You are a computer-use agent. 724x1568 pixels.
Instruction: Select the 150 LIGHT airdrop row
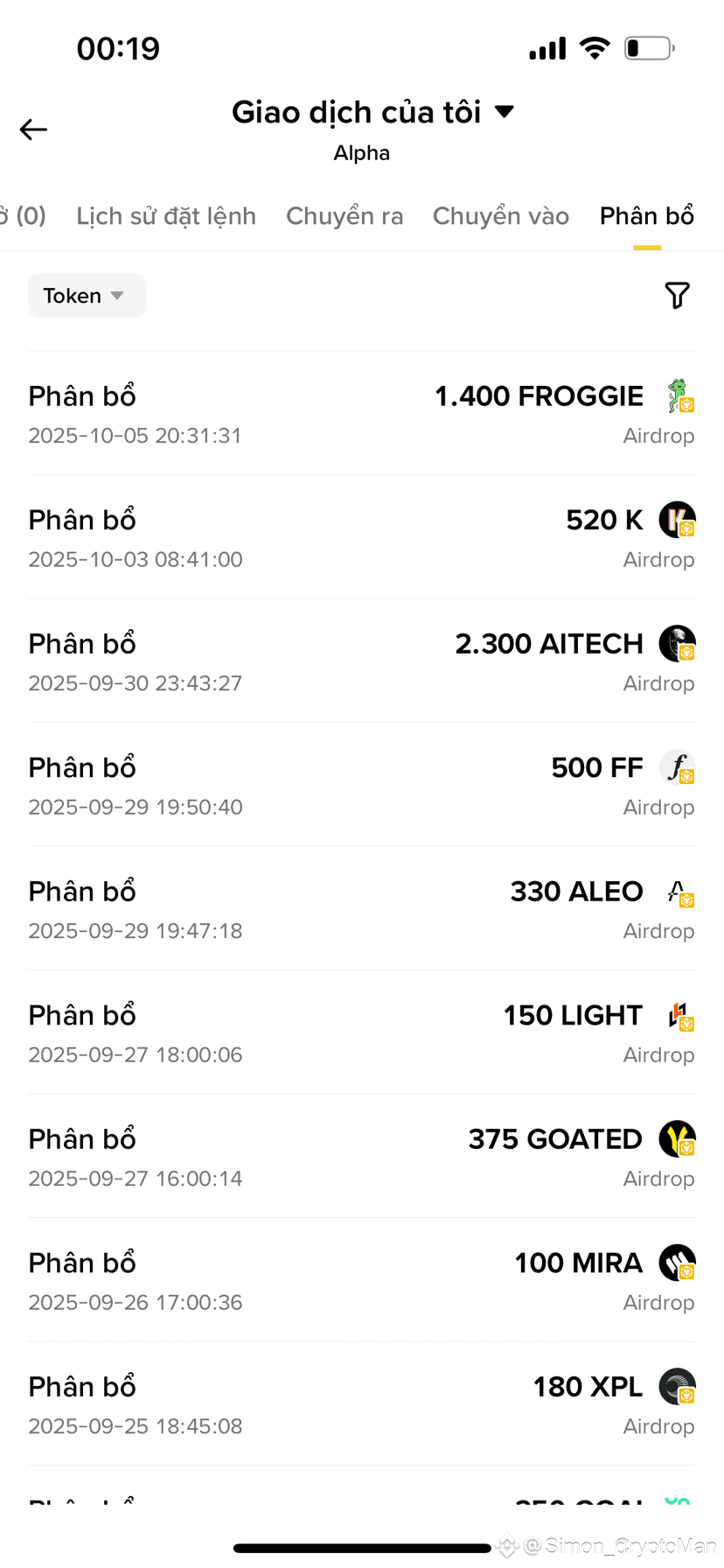pyautogui.click(x=362, y=1032)
